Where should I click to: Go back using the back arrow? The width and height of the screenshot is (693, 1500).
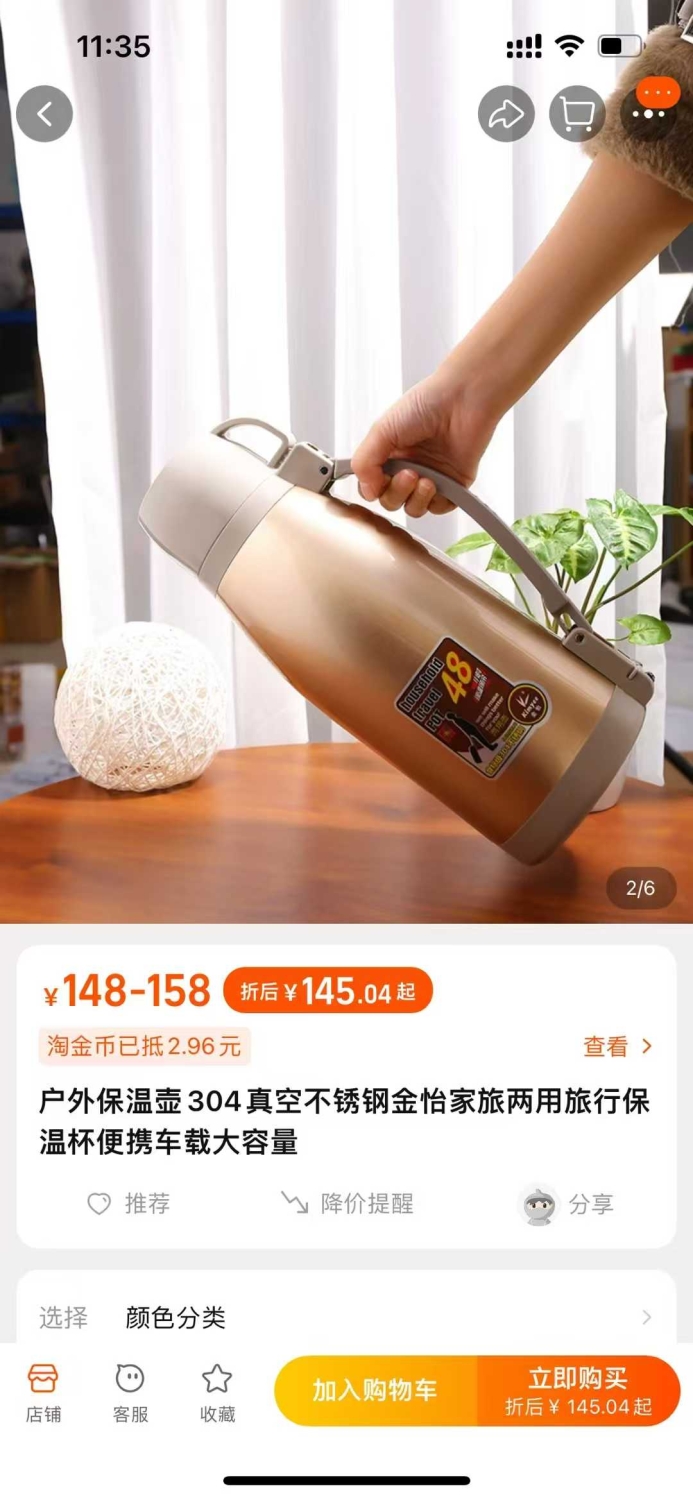(44, 114)
